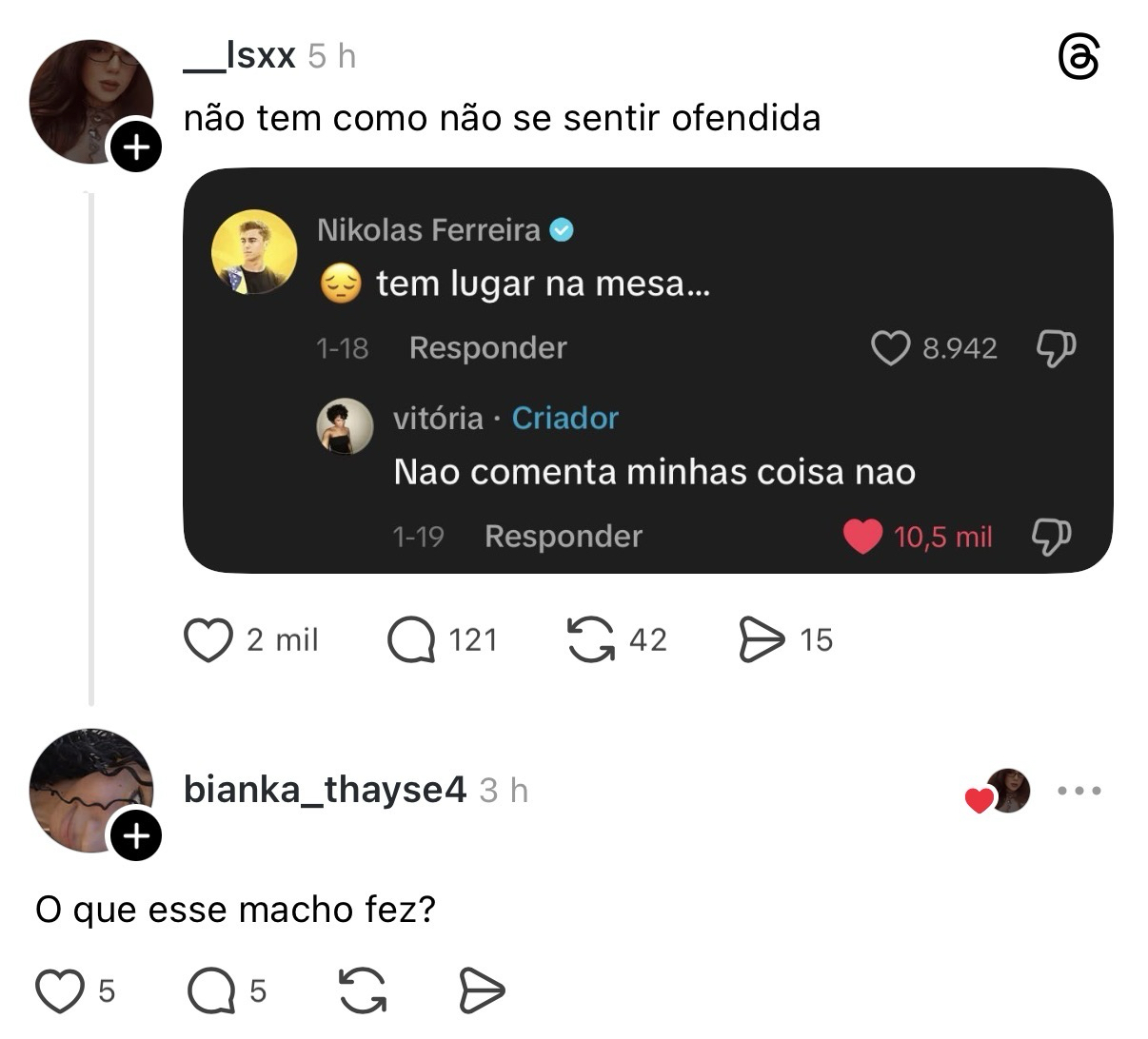Follow bianka_thayse4 with the plus badge

[x=136, y=835]
